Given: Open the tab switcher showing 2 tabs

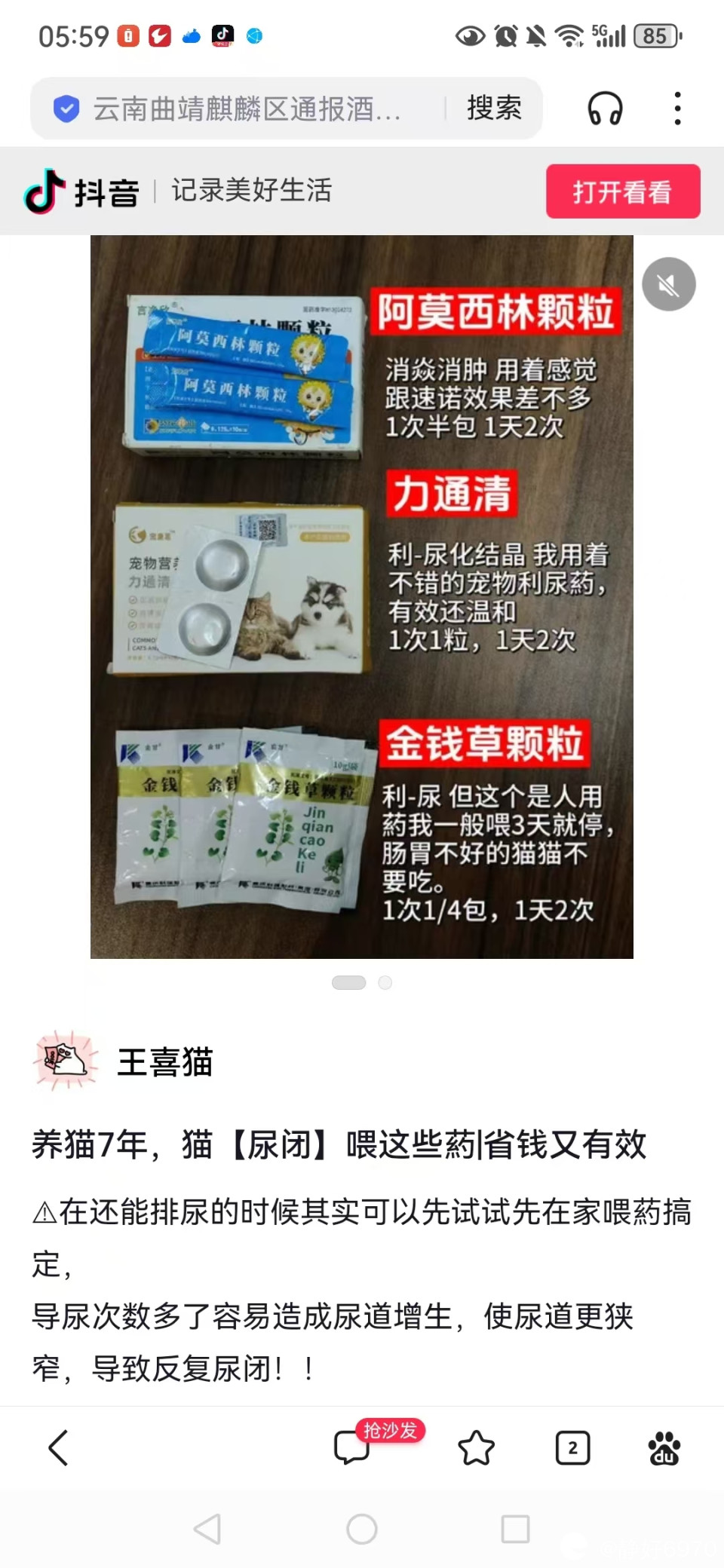Looking at the screenshot, I should [572, 1447].
